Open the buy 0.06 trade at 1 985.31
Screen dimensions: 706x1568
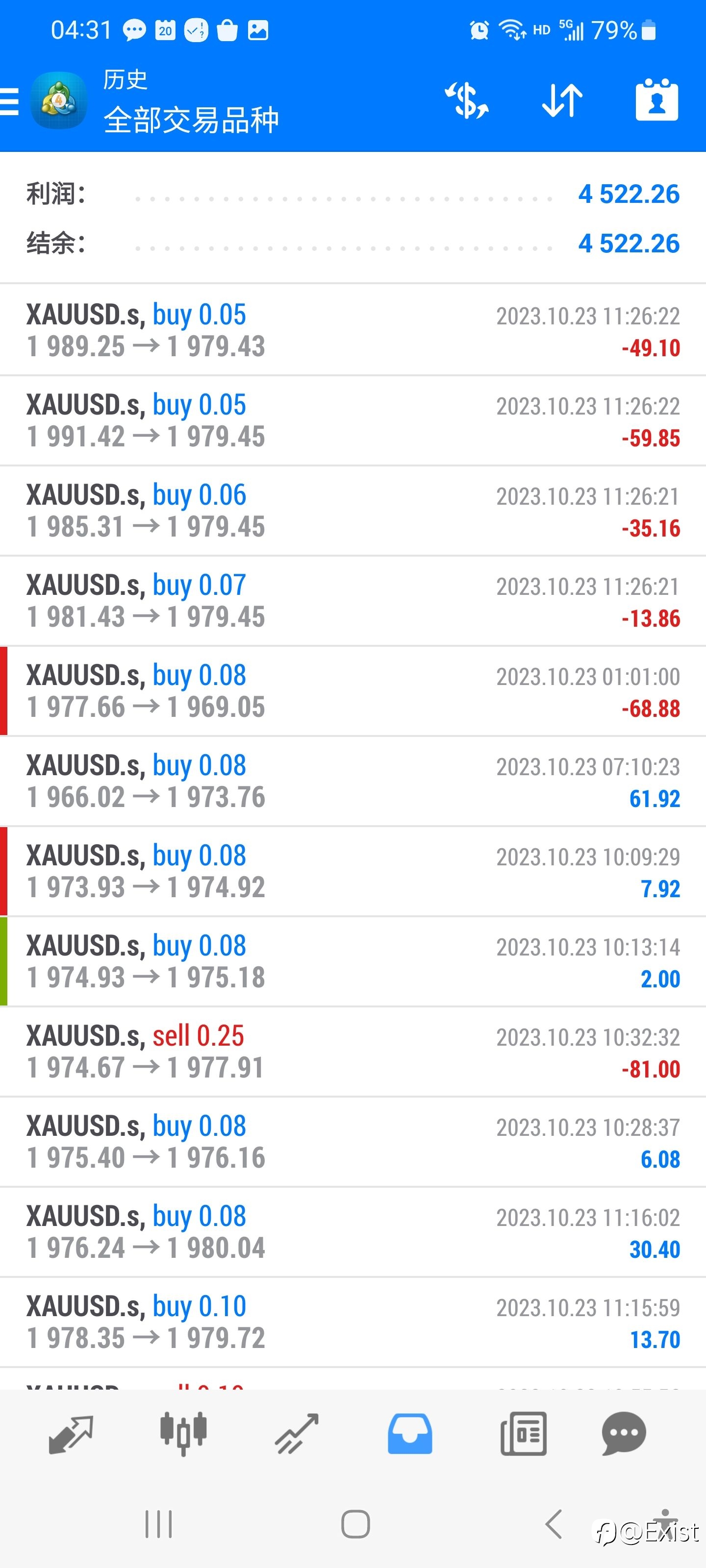pyautogui.click(x=353, y=511)
